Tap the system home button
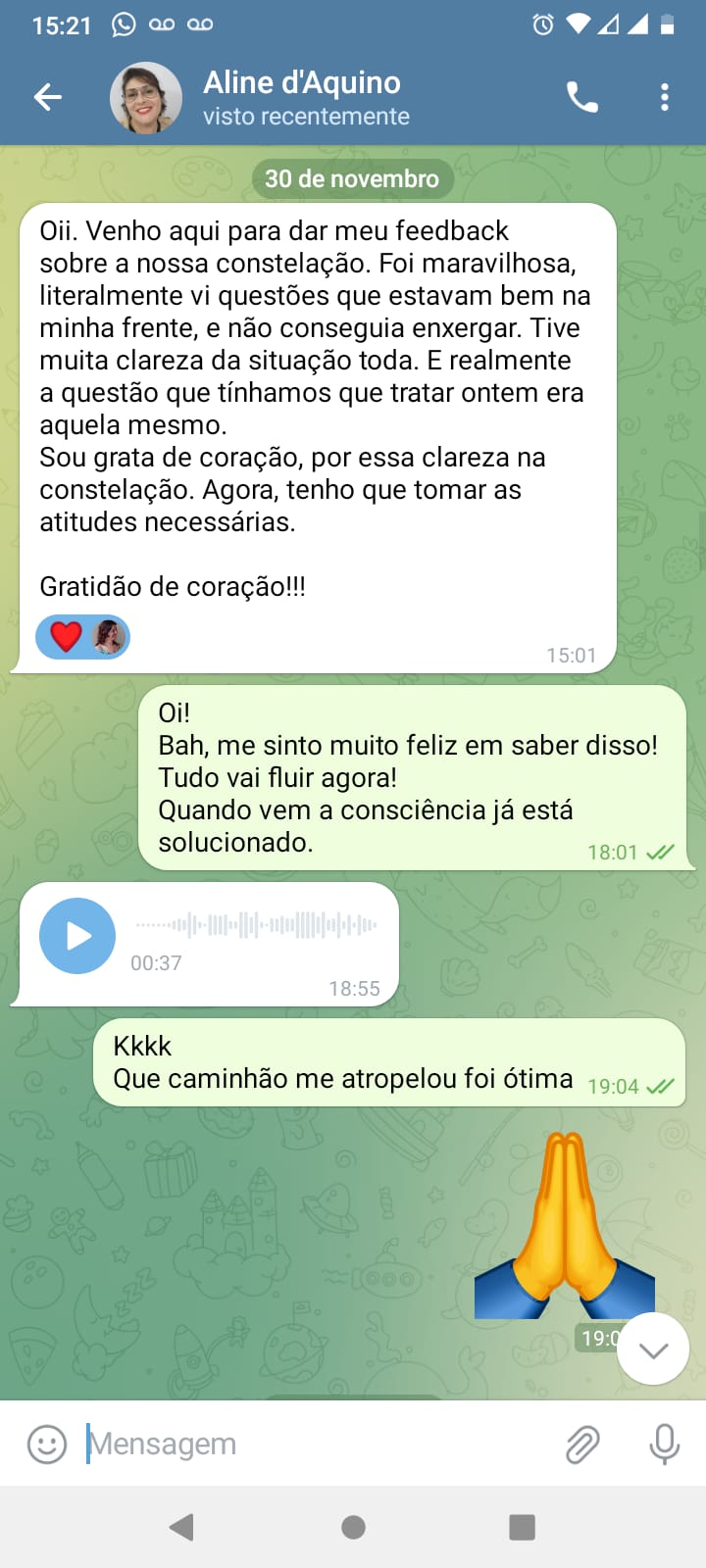Viewport: 706px width, 1568px height. [x=353, y=1527]
